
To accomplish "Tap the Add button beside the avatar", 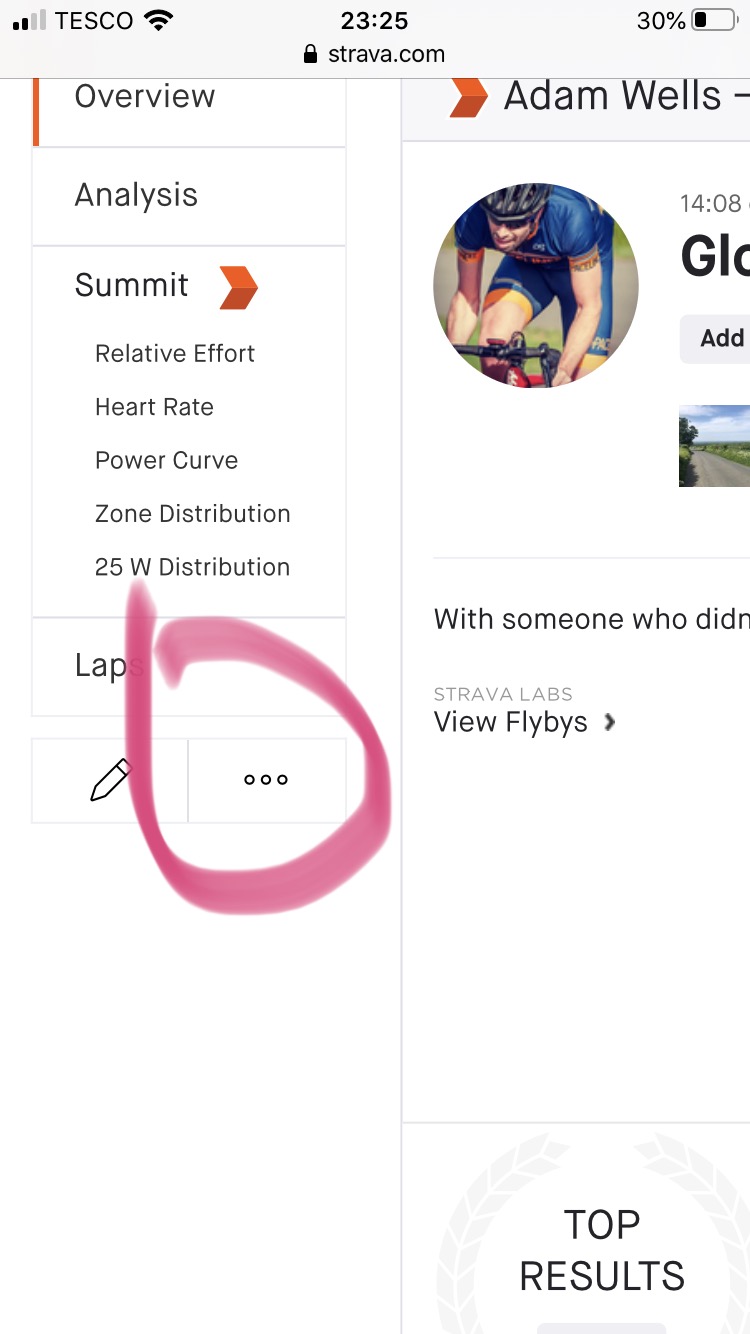I will pos(715,339).
